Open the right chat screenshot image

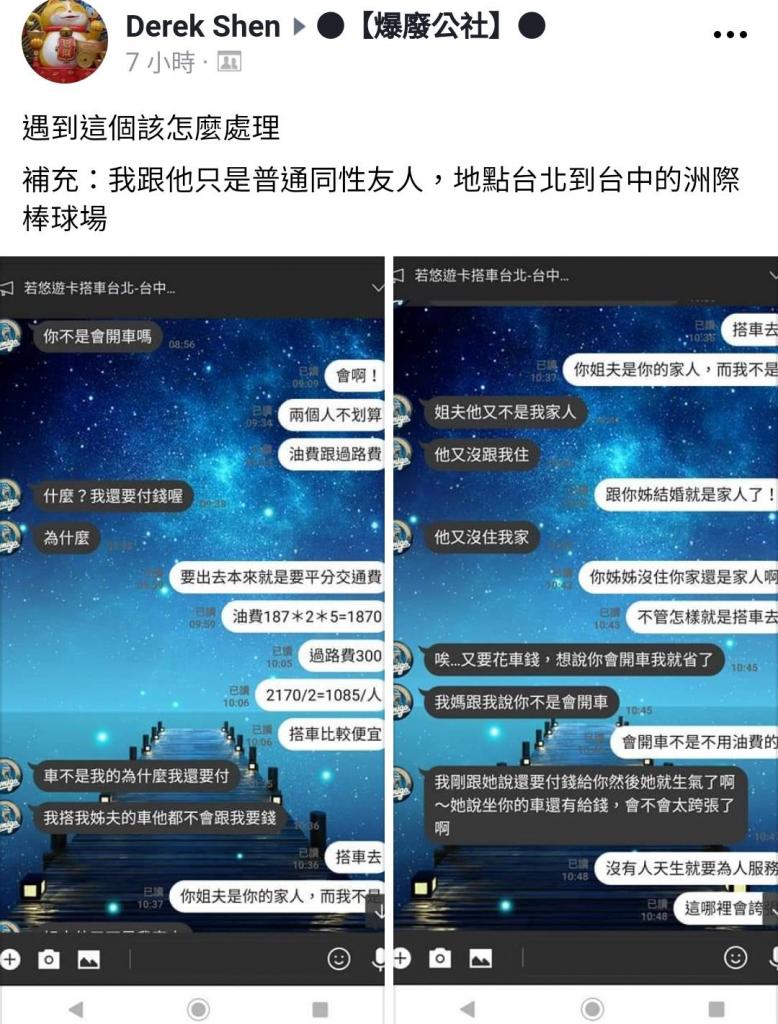click(x=586, y=620)
